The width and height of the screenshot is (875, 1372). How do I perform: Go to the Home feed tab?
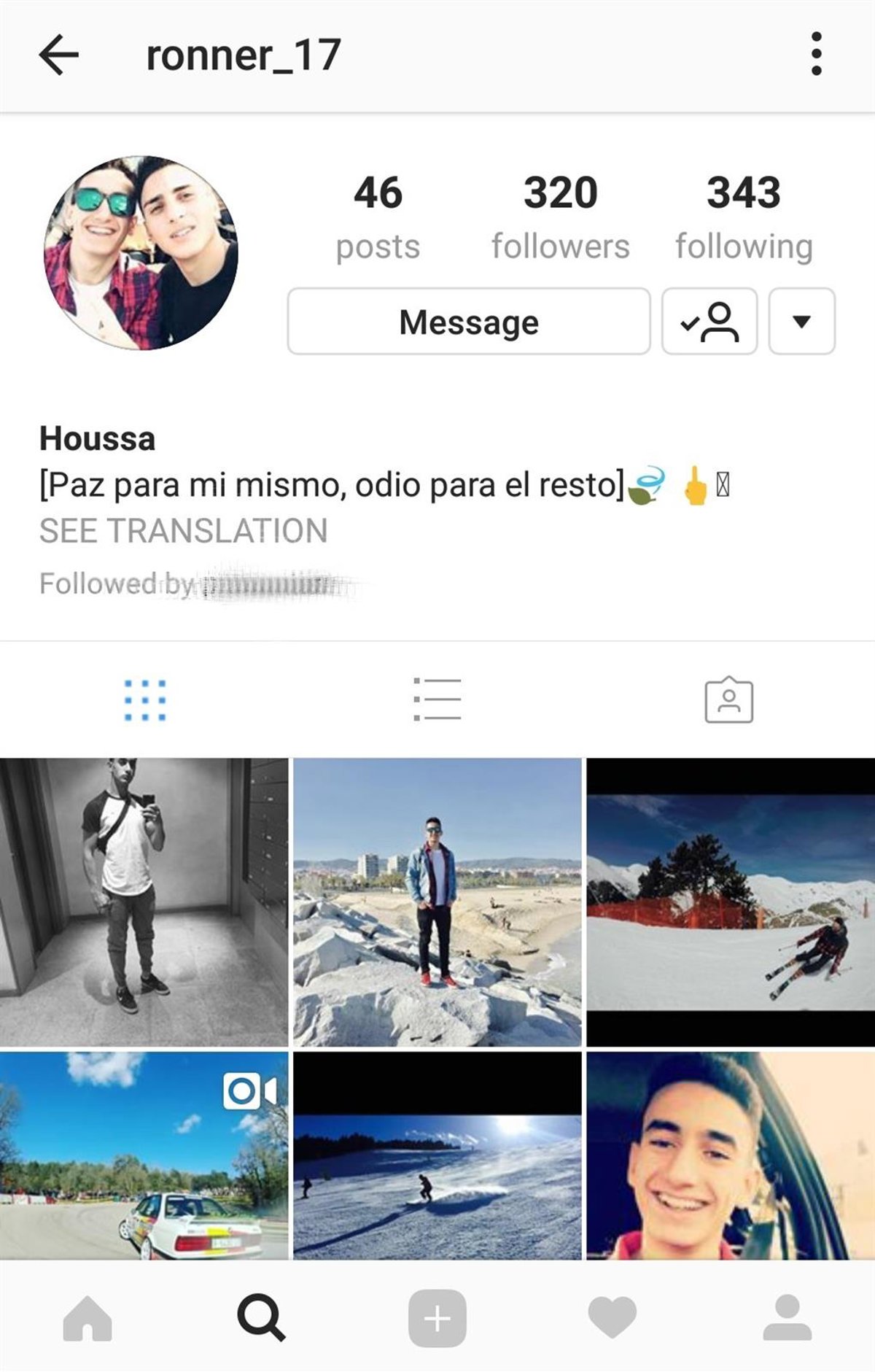pos(87,1319)
